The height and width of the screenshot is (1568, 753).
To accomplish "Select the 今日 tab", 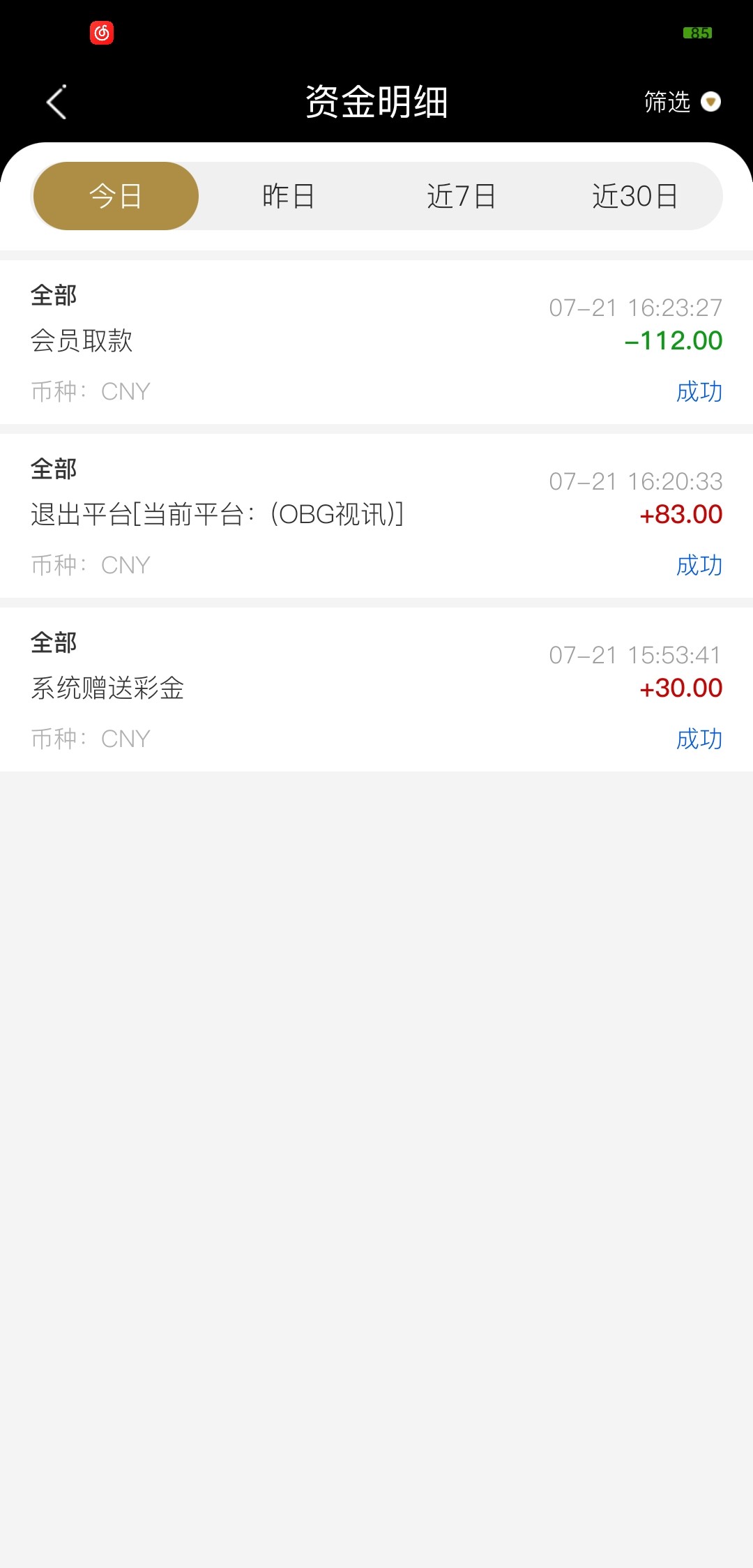I will [x=116, y=196].
